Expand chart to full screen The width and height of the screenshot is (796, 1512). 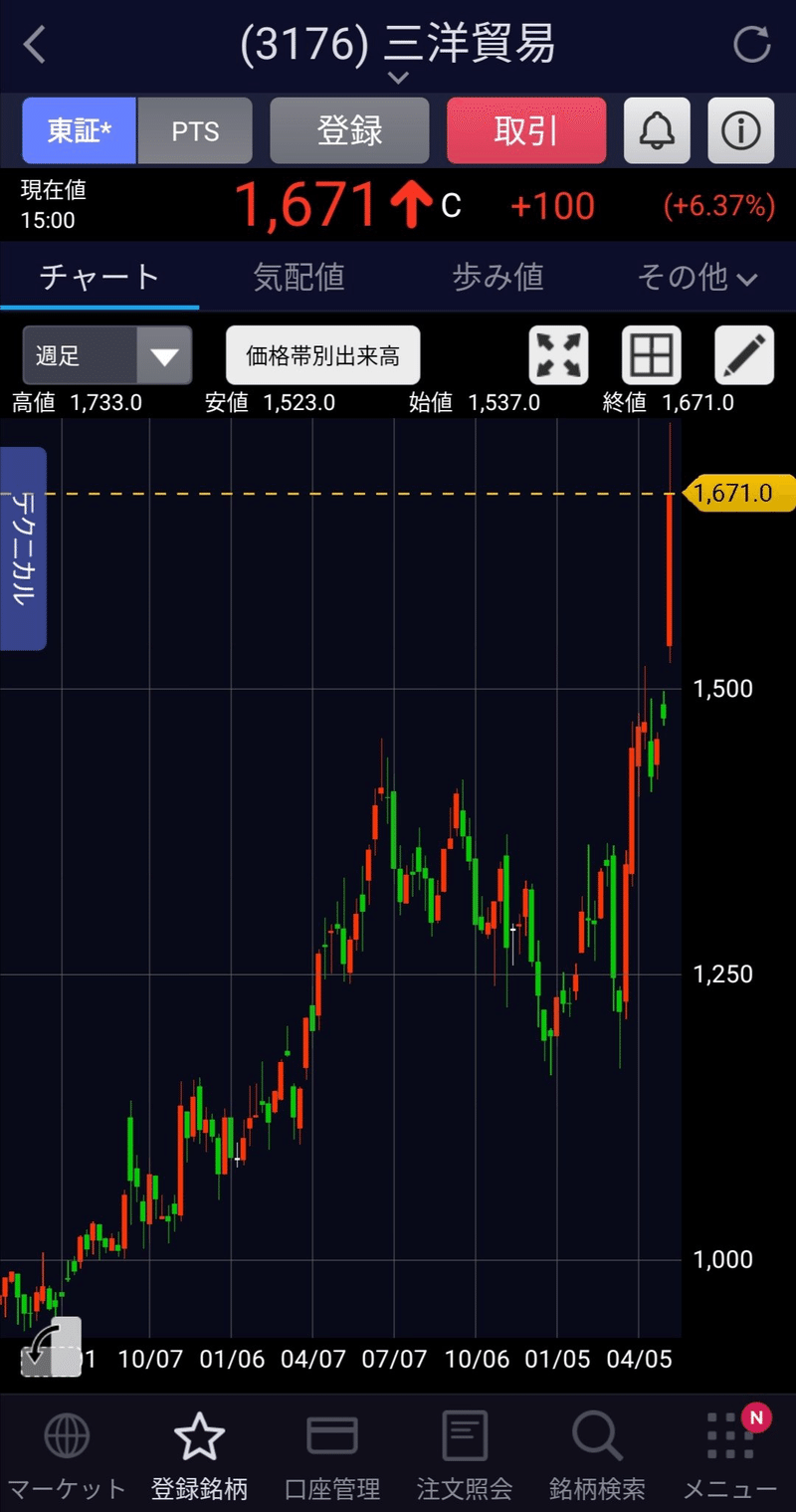click(x=558, y=355)
